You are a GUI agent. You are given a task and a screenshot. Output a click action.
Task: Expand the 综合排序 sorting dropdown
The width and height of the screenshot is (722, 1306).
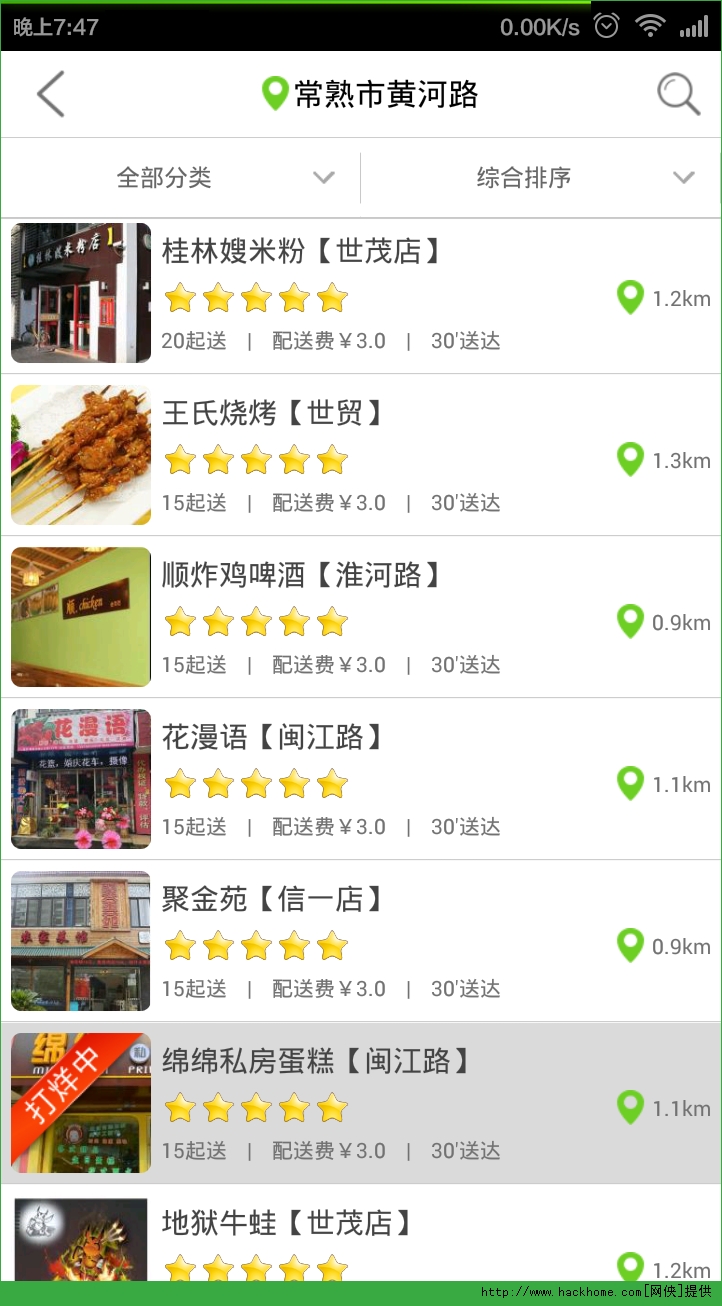(541, 178)
